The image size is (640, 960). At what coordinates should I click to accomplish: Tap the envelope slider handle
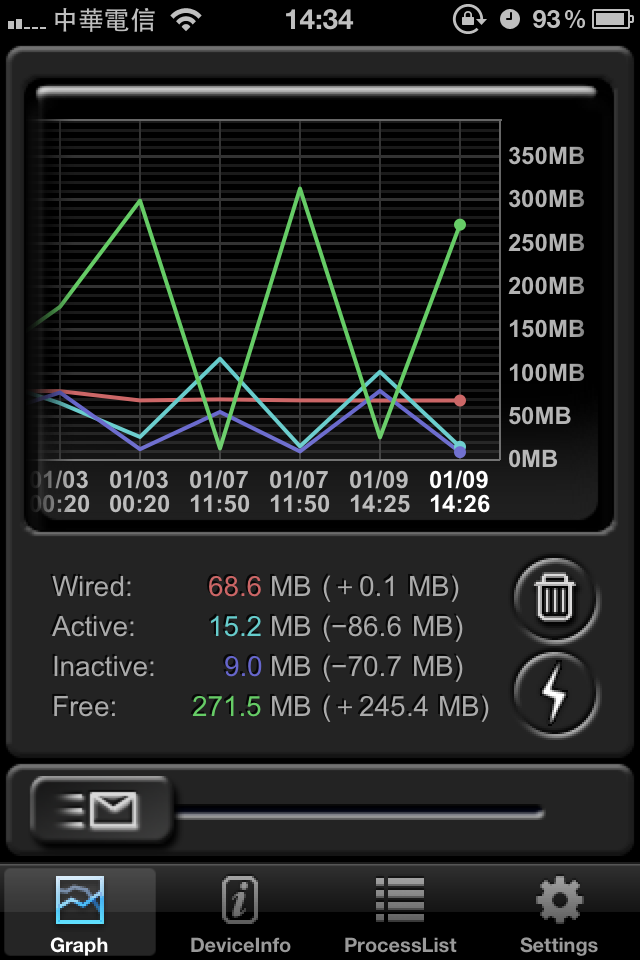(x=102, y=809)
